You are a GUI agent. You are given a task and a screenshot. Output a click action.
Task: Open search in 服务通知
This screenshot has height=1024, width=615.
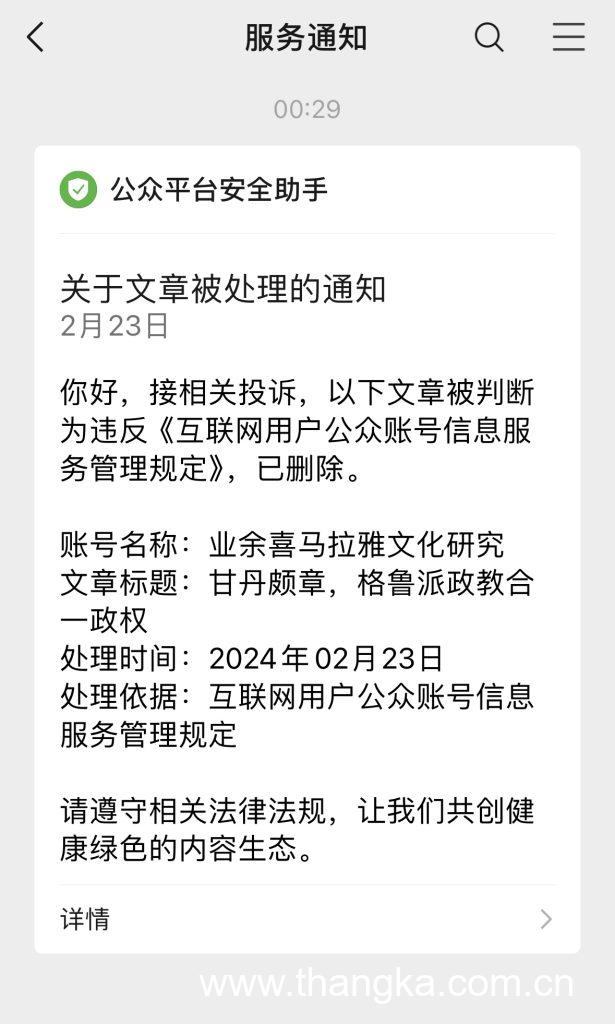[x=489, y=37]
